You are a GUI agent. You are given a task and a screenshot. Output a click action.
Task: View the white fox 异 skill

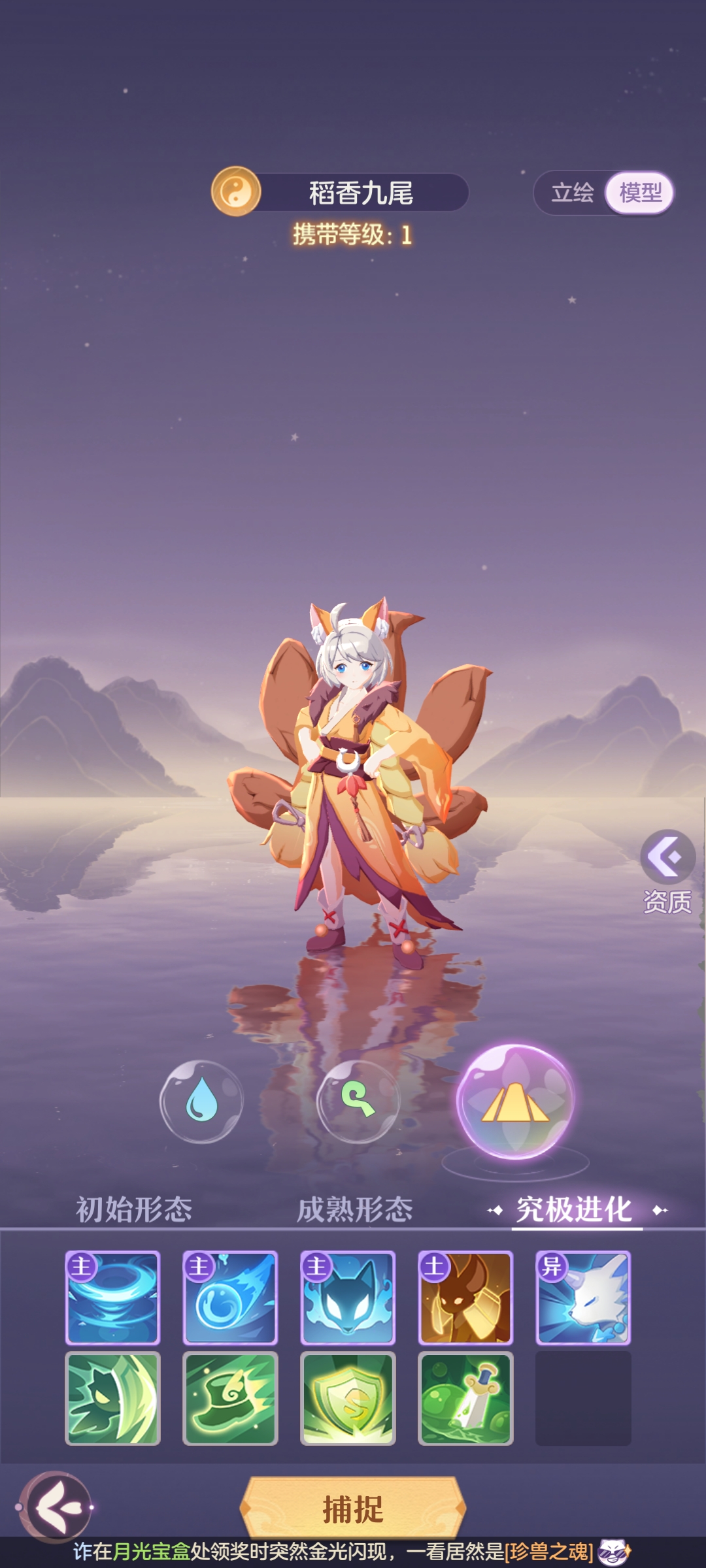pyautogui.click(x=583, y=1298)
